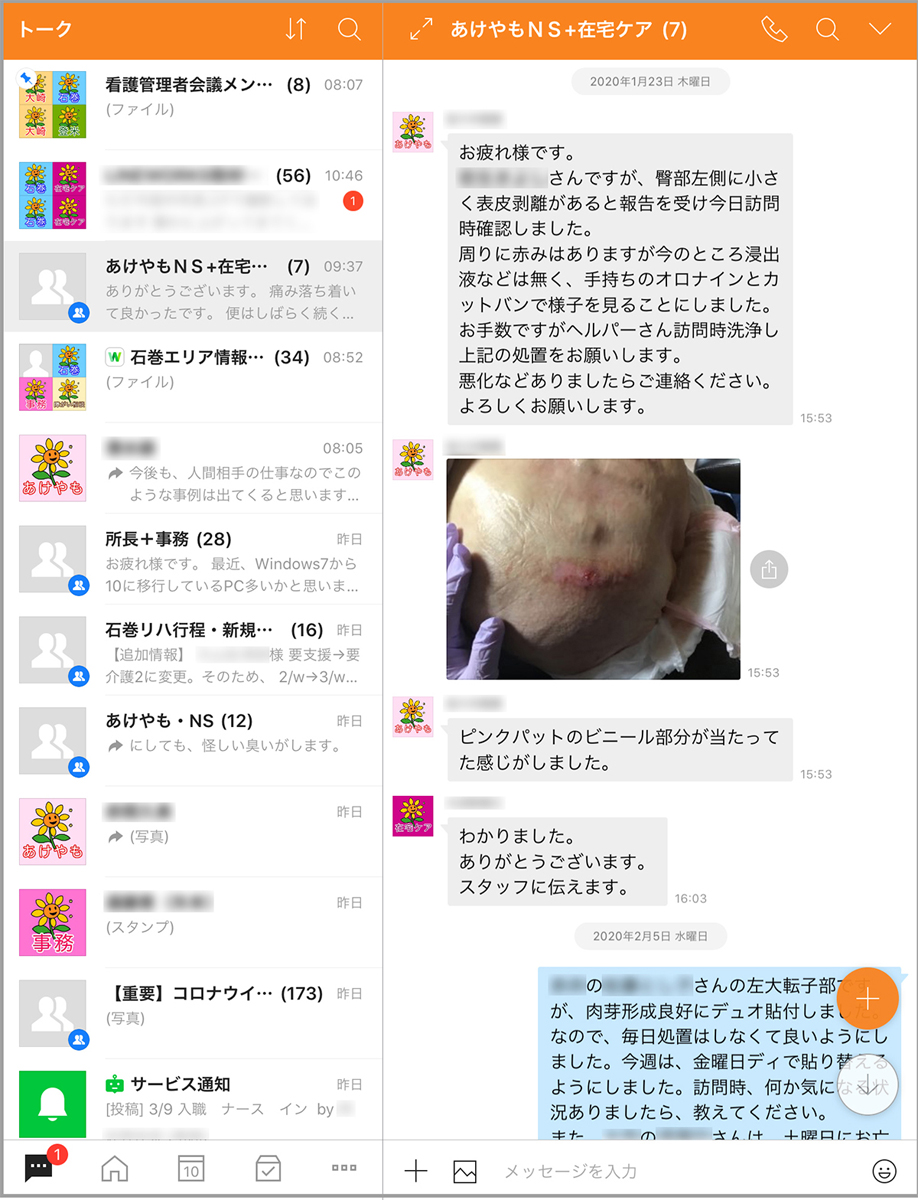Open the chat's dropdown menu

coord(880,29)
